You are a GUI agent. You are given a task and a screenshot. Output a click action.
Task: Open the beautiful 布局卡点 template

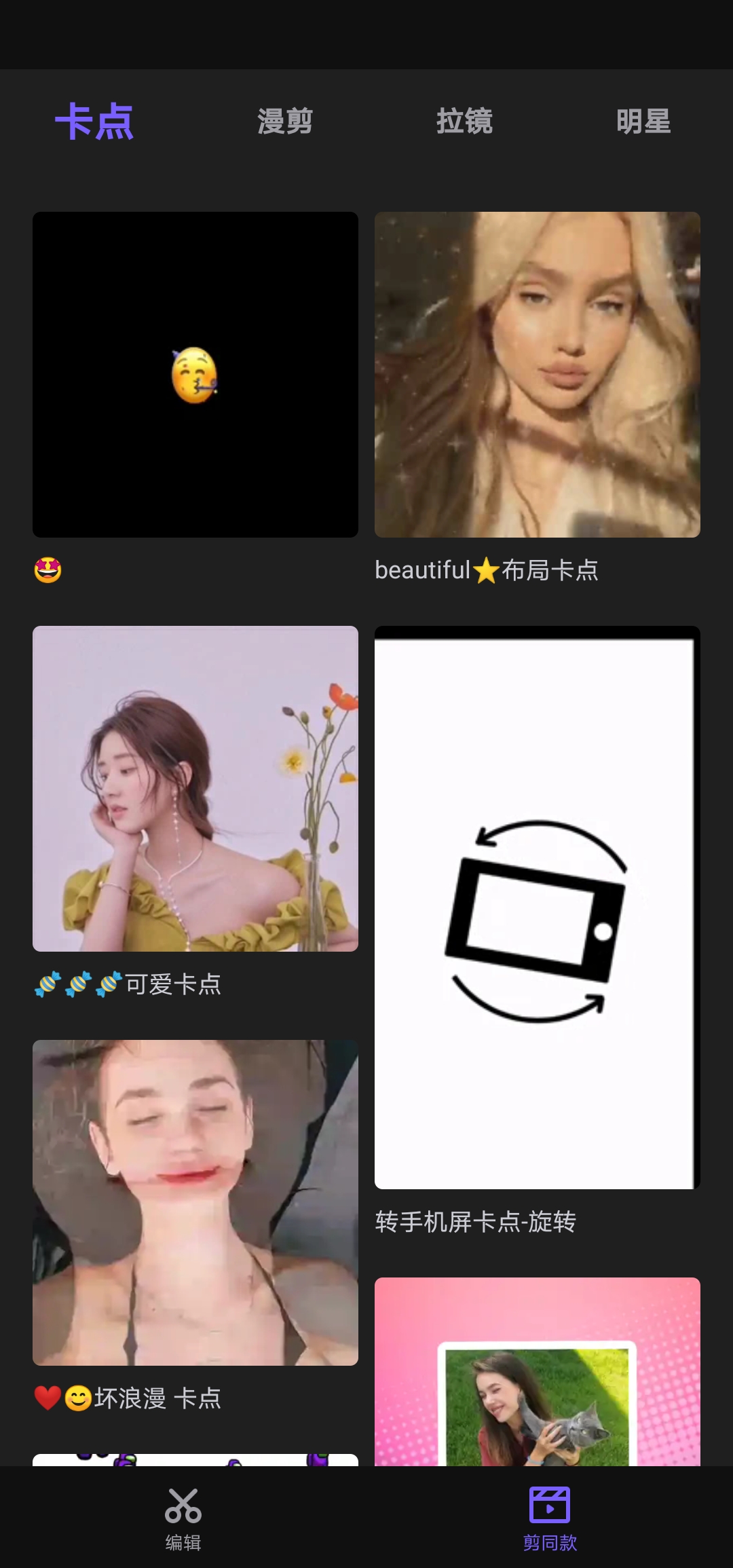[538, 375]
